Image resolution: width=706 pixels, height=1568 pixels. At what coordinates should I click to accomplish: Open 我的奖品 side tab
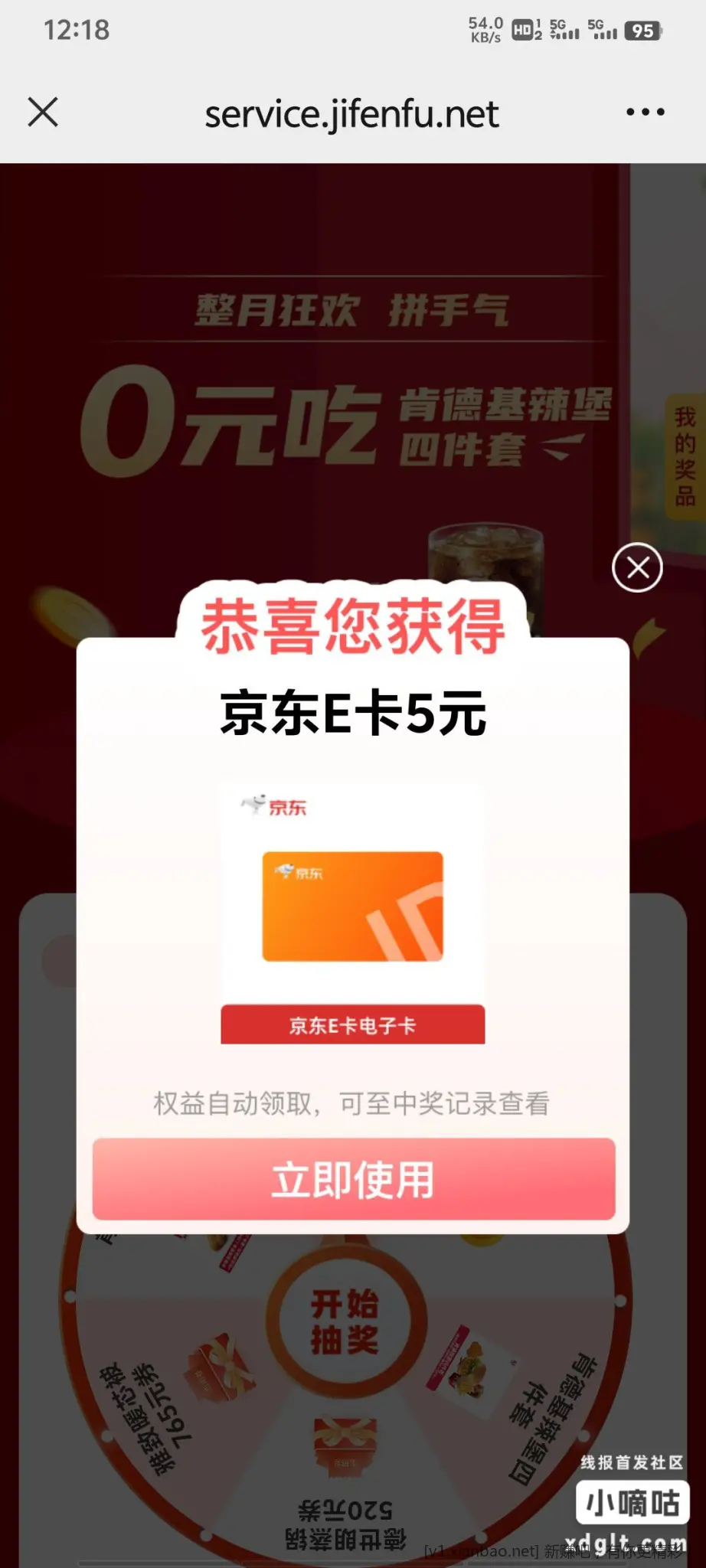click(x=685, y=457)
